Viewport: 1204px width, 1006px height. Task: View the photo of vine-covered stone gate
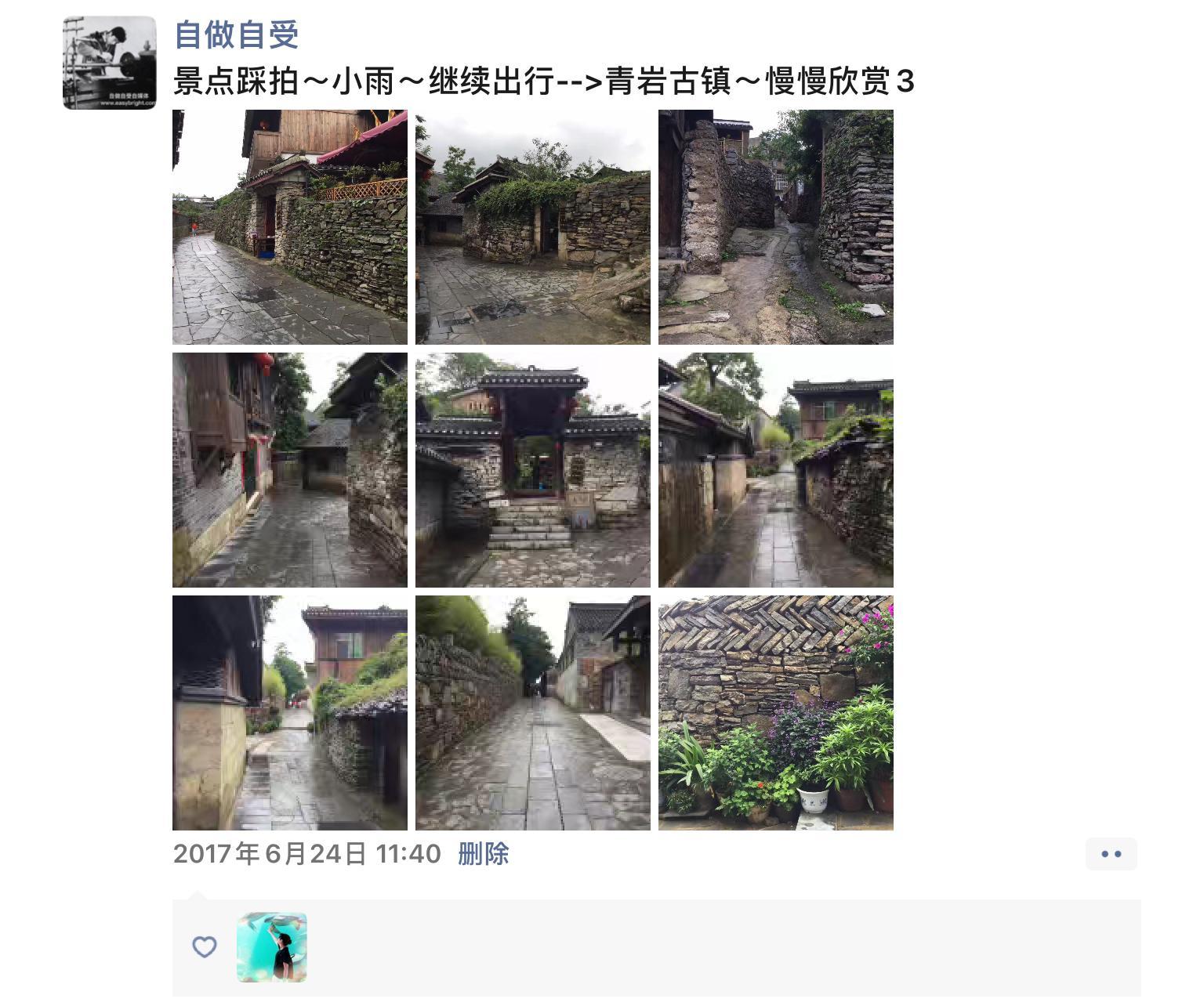point(533,227)
